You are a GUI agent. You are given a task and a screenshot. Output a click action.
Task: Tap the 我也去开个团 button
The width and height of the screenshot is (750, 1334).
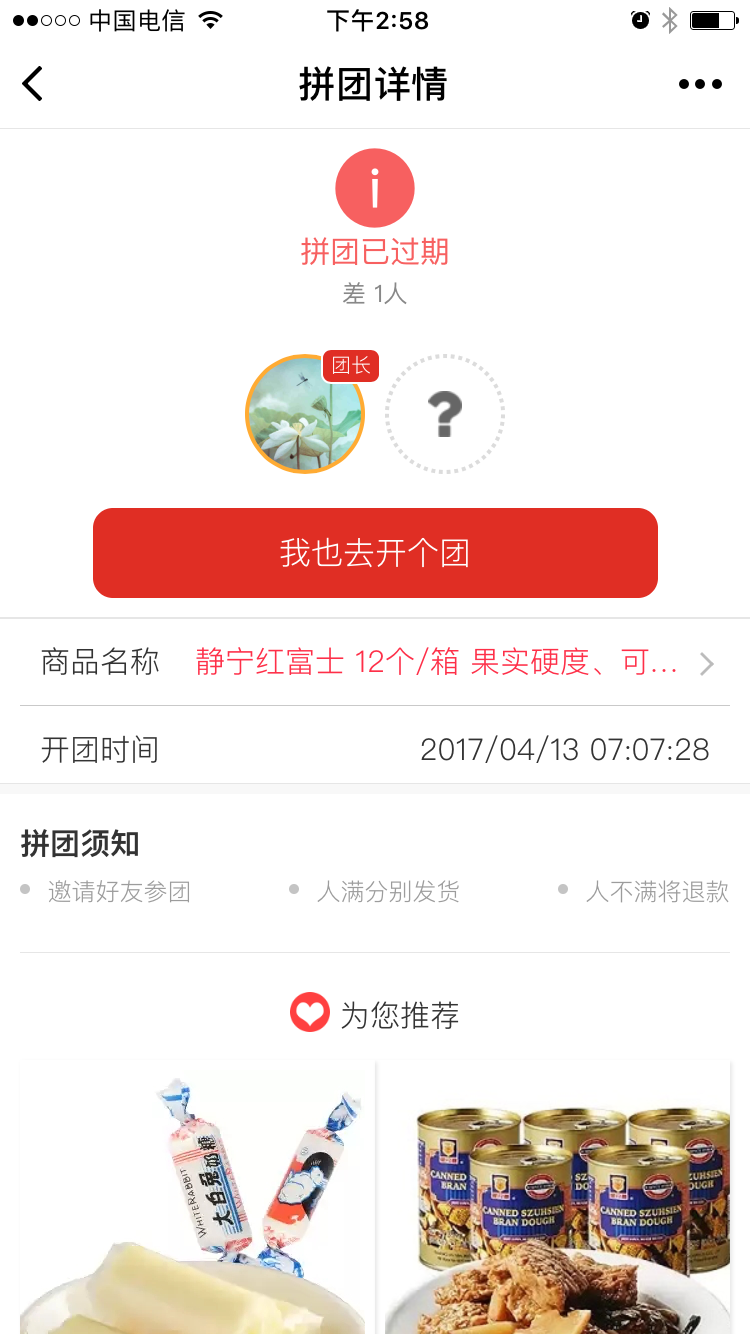[x=375, y=553]
